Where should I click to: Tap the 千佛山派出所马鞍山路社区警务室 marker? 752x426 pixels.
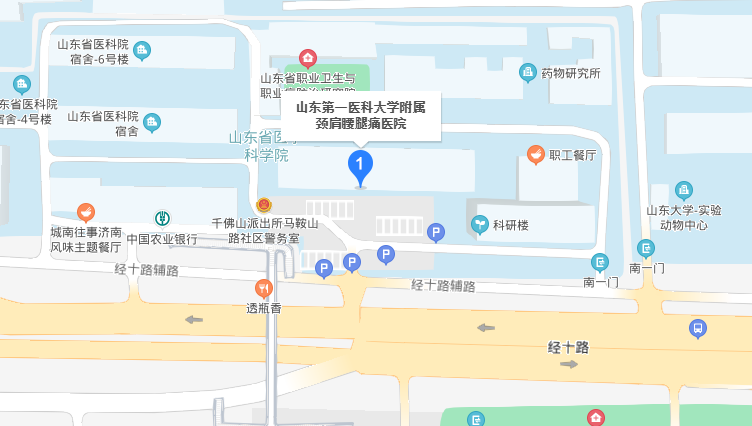(x=264, y=204)
